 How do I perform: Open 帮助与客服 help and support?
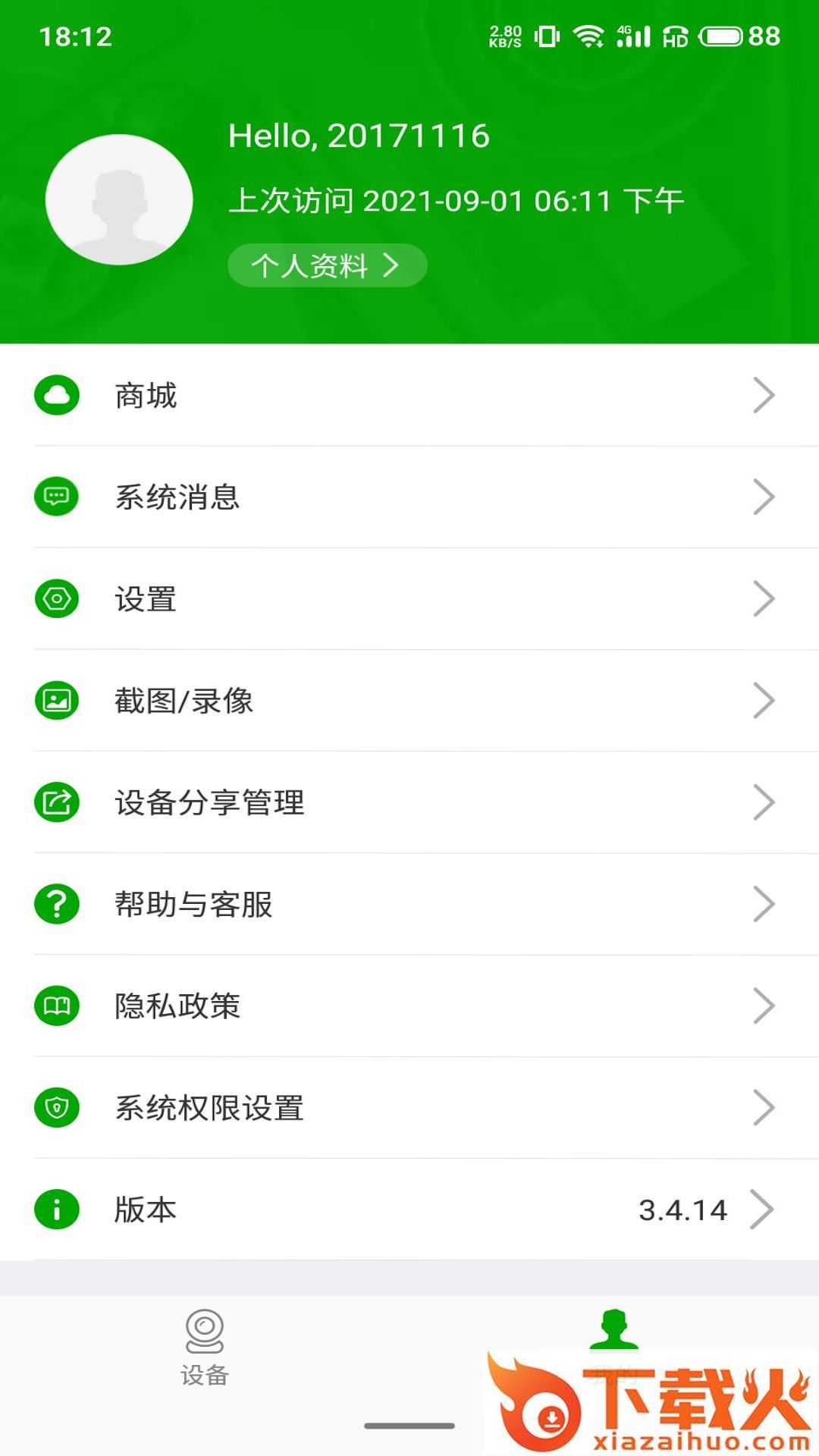(409, 904)
